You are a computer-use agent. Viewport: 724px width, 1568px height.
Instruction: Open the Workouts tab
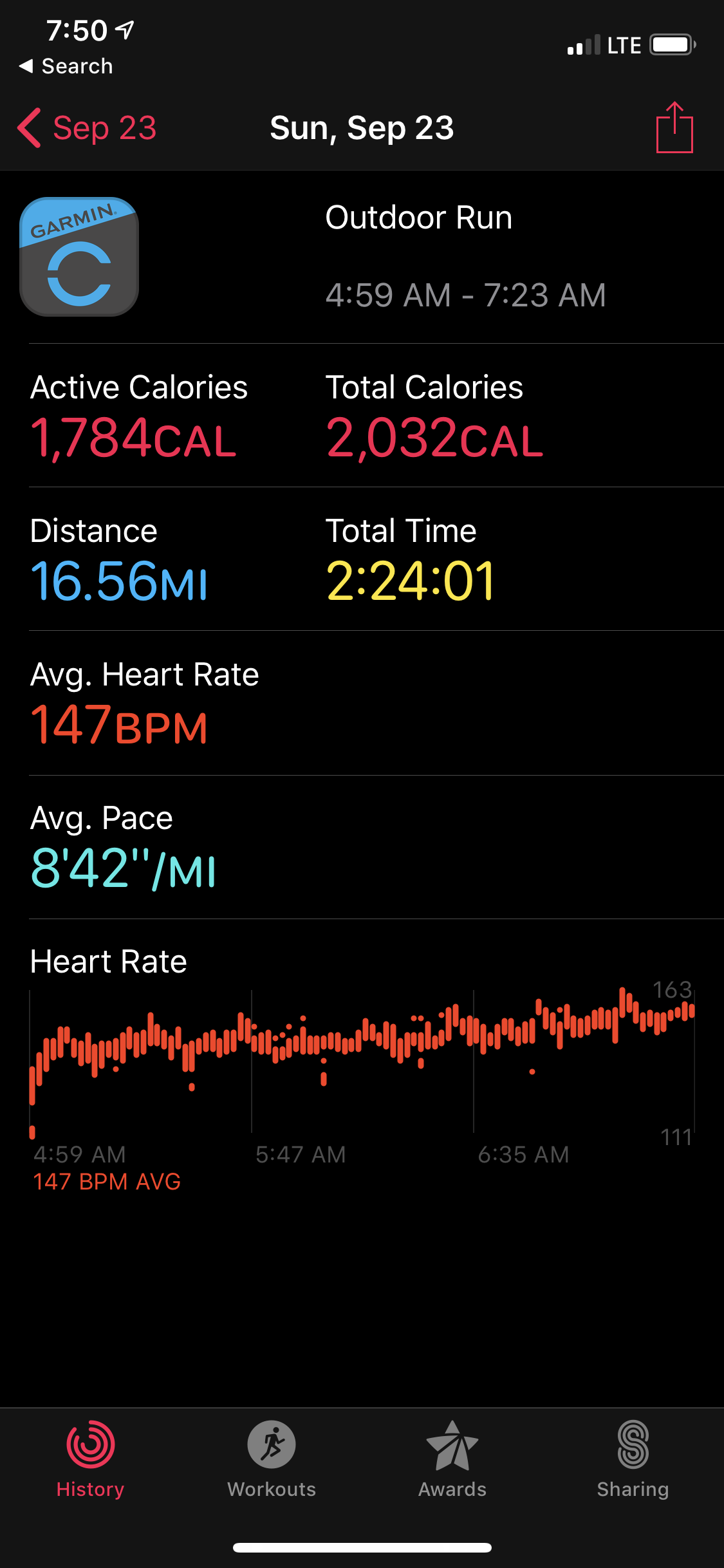coord(272,1460)
